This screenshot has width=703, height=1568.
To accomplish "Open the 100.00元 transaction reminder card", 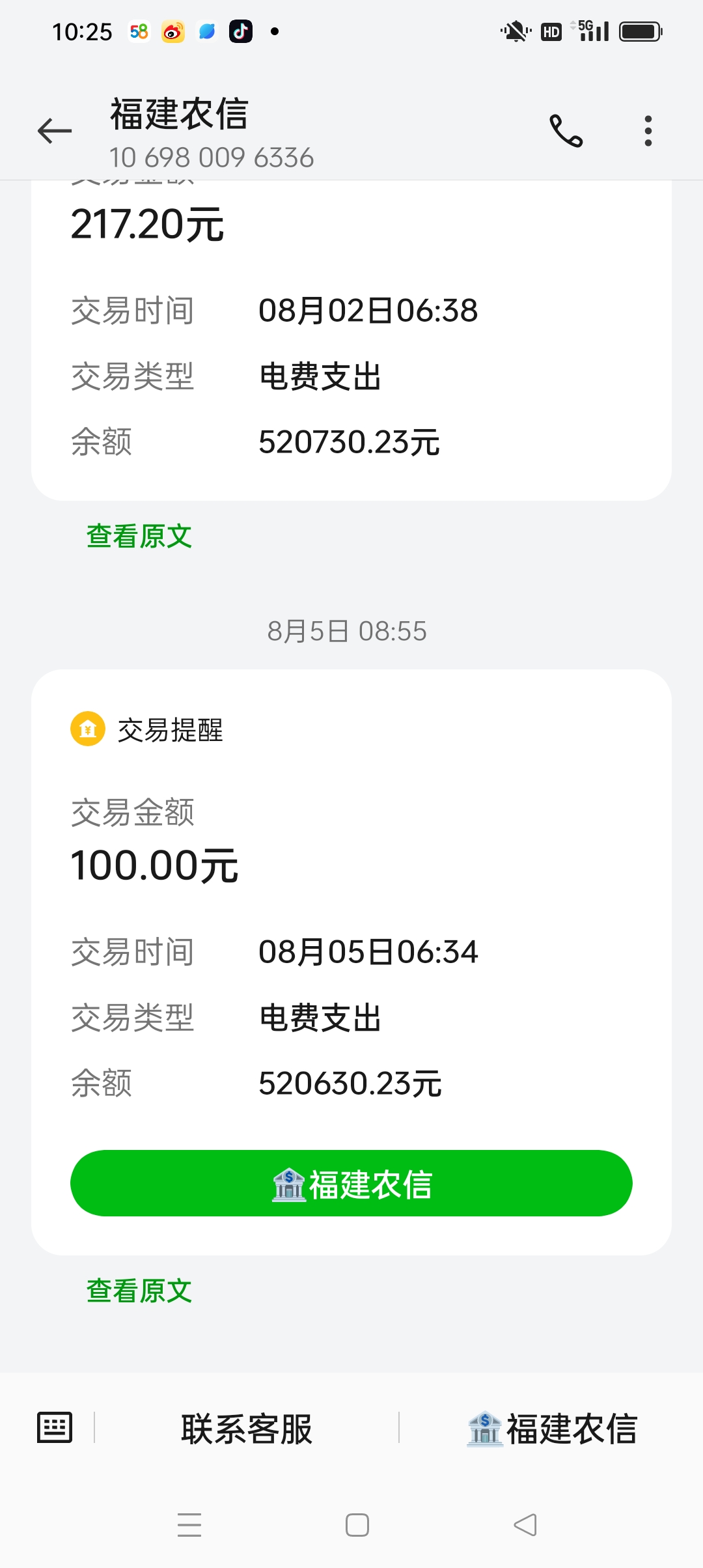I will pos(351,962).
